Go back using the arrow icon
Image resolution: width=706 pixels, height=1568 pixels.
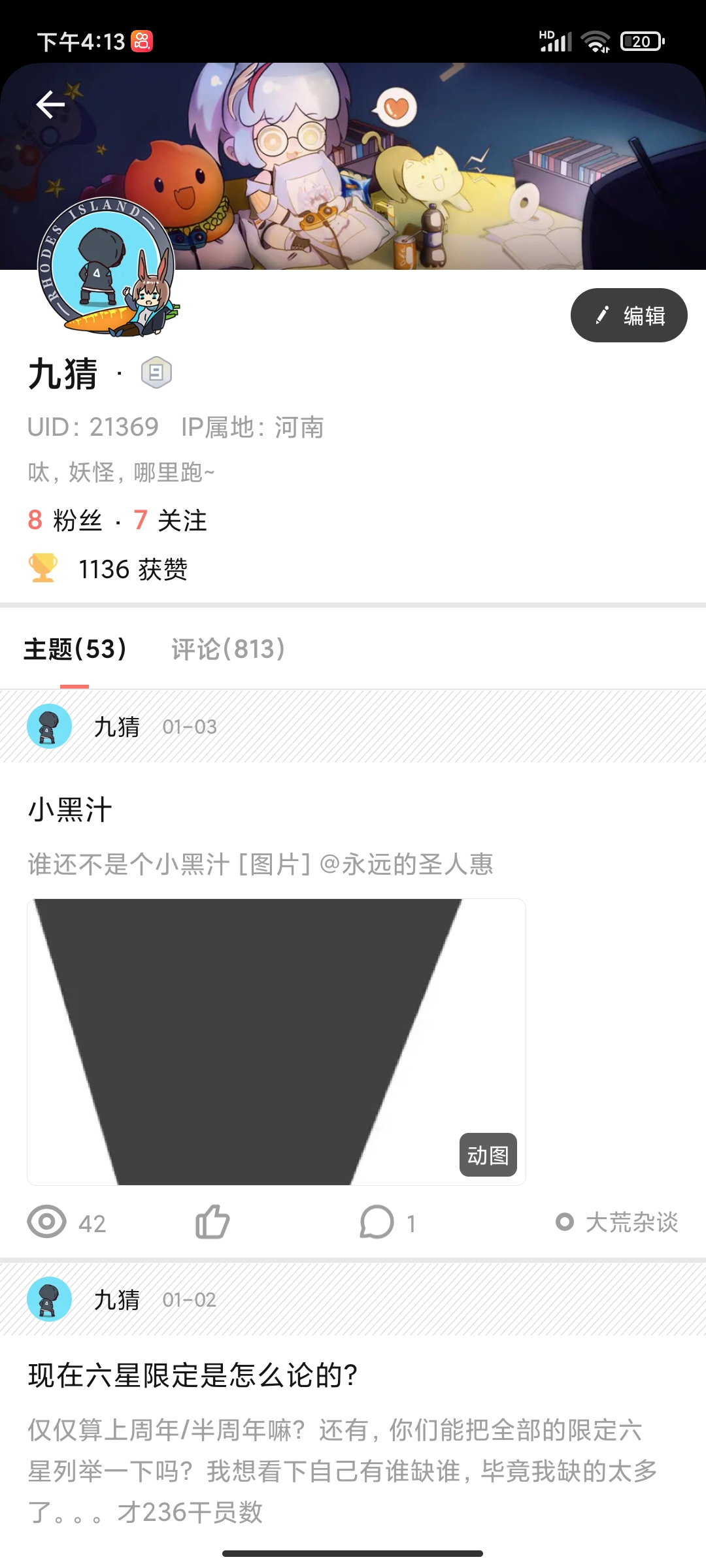(x=50, y=105)
